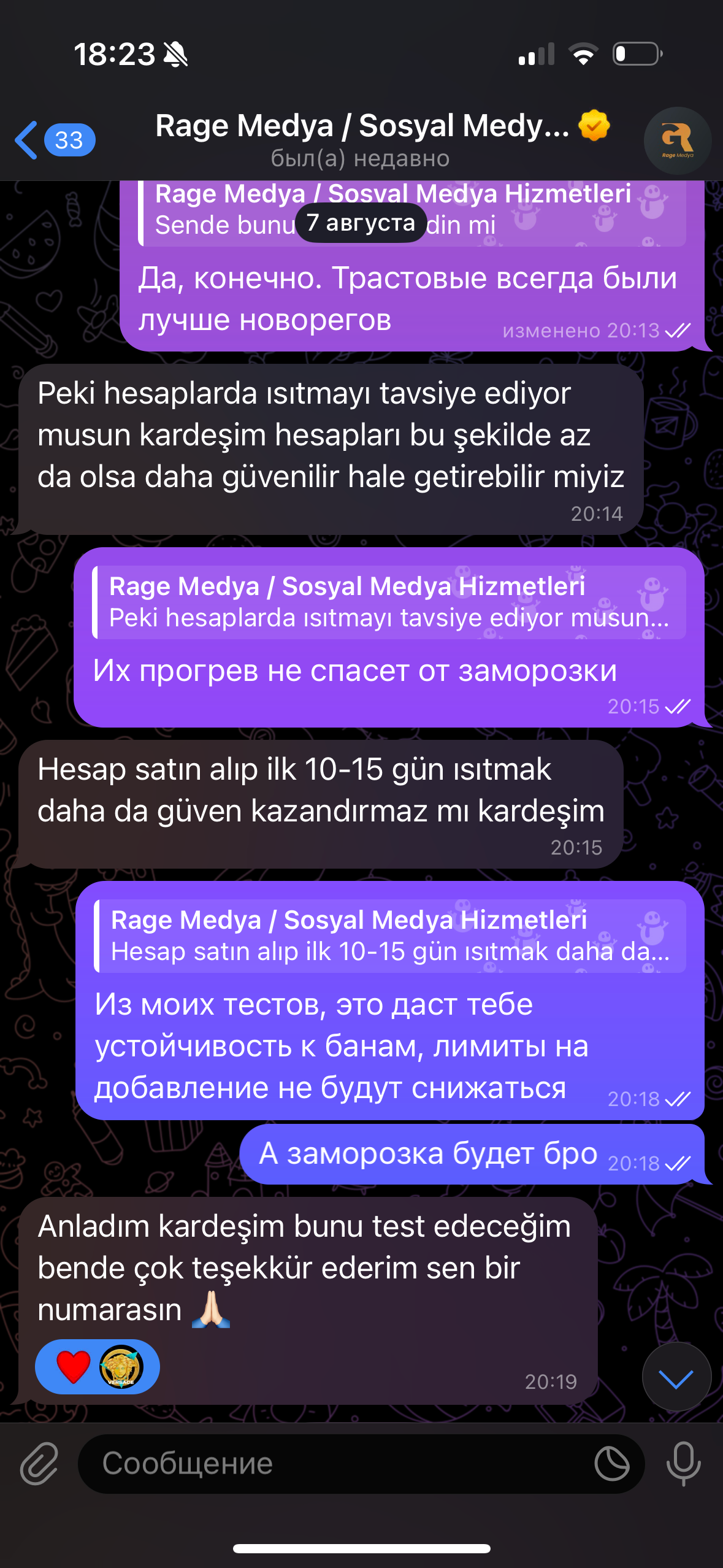This screenshot has height=1568, width=723.
Task: Open quoted reply "Peki hesaplarda ısıtmayı tavsiye…"
Action: coord(389,602)
